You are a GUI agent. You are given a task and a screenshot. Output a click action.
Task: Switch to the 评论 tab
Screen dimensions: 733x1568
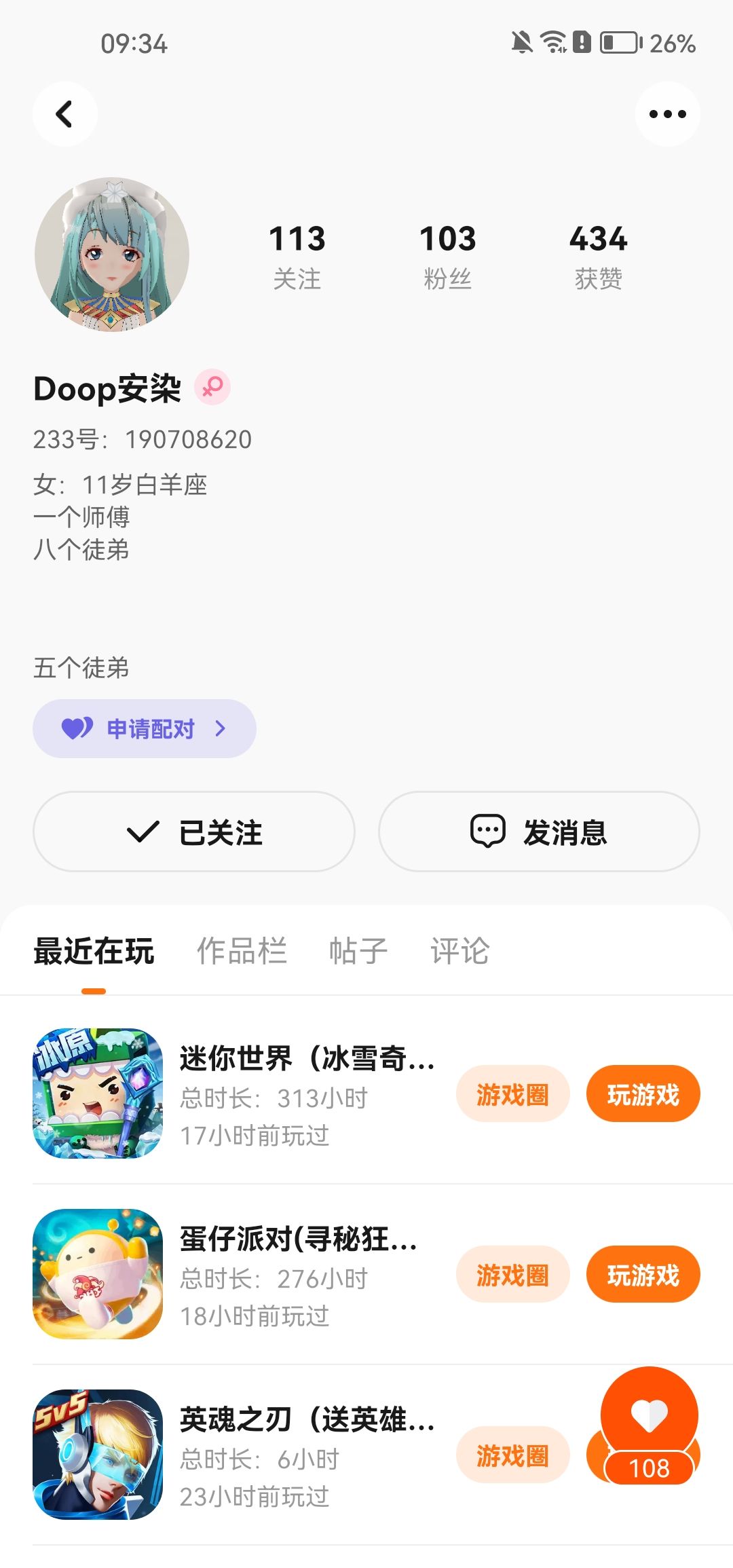pyautogui.click(x=459, y=951)
